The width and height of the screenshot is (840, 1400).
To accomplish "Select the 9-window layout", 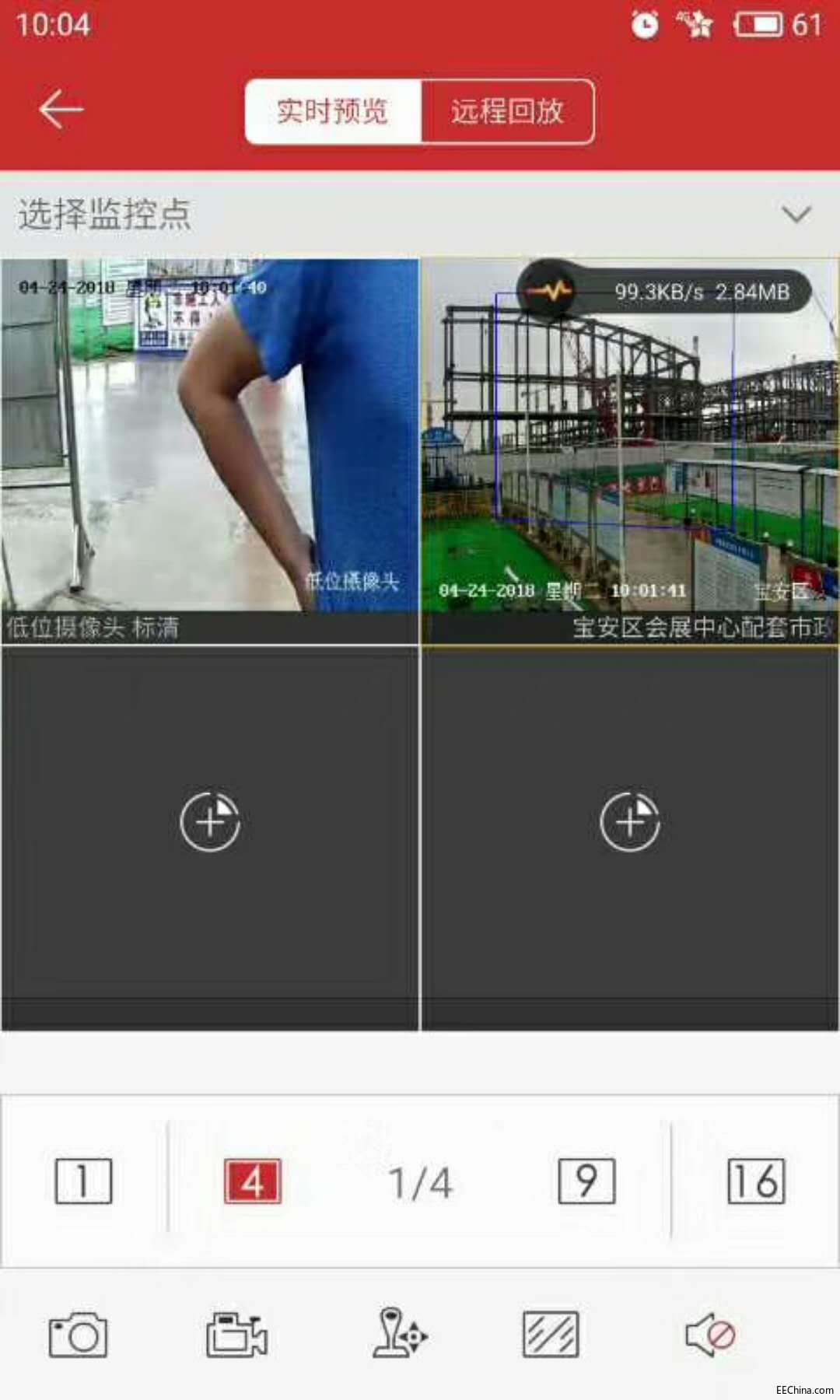I will pyautogui.click(x=586, y=1181).
